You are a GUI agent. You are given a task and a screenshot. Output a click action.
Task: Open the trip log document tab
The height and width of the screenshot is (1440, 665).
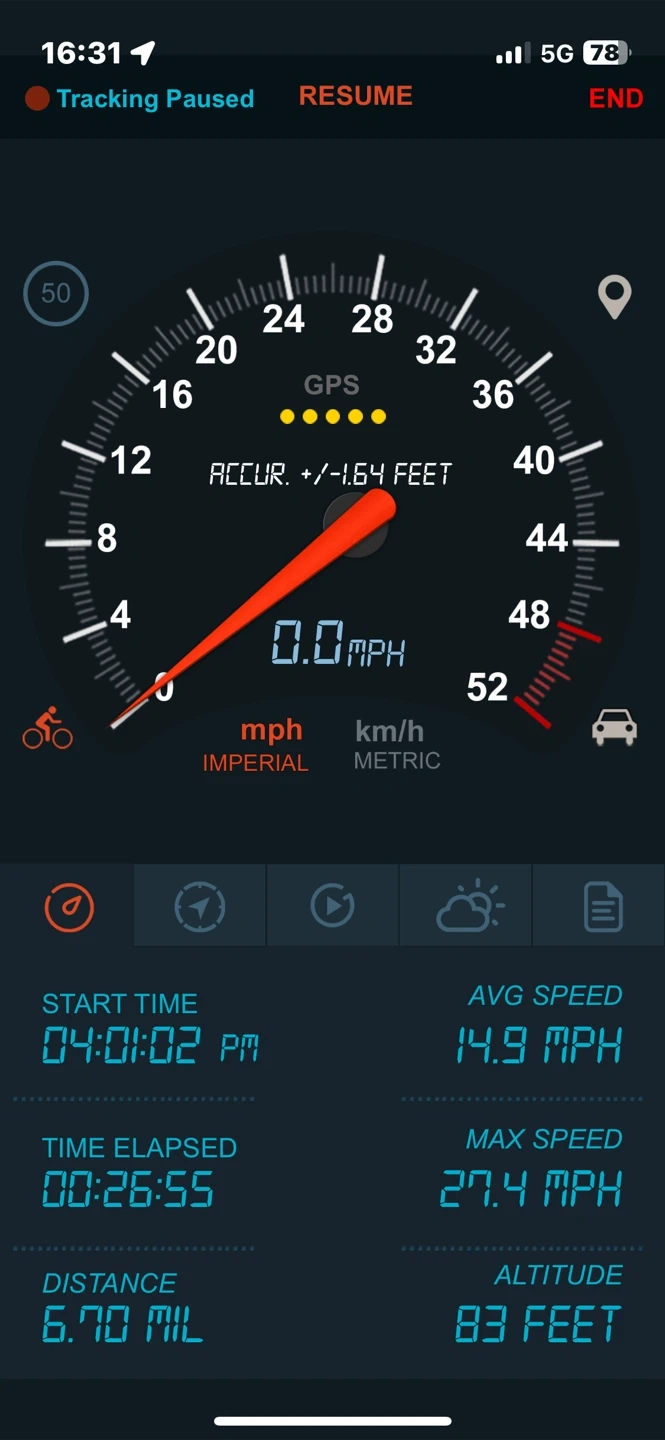point(602,907)
